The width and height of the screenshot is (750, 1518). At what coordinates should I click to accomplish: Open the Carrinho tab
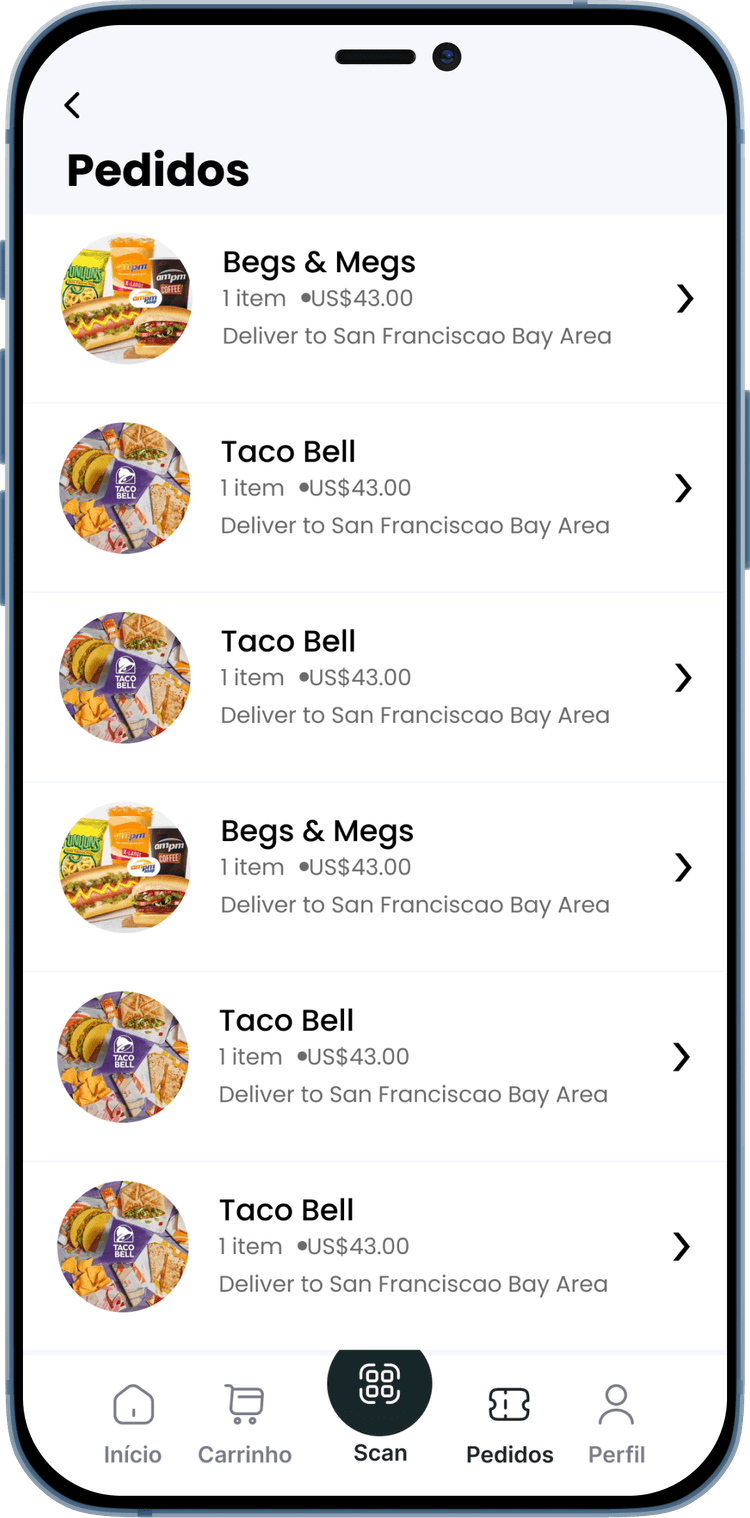click(x=245, y=1422)
